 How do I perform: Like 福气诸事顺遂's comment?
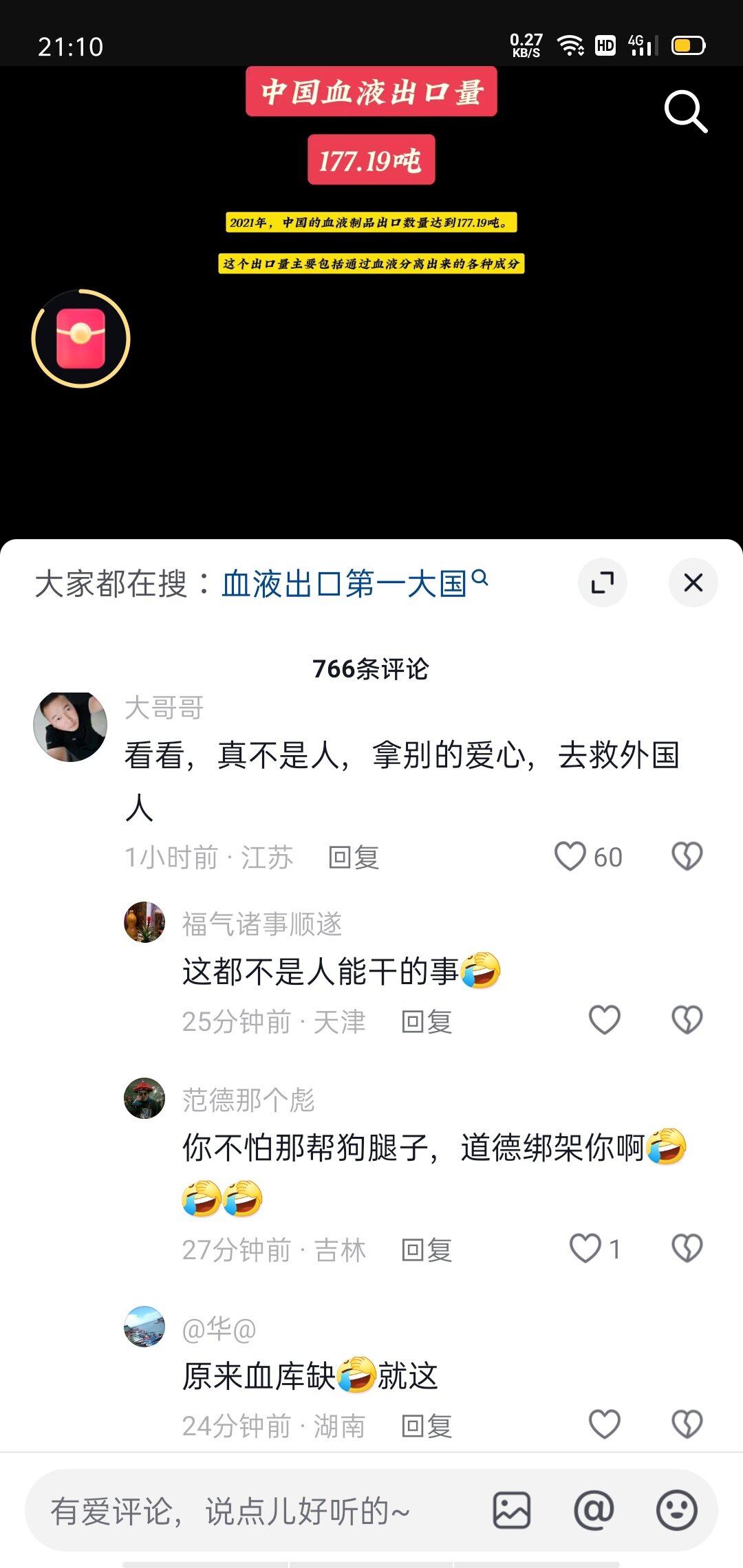click(605, 1020)
